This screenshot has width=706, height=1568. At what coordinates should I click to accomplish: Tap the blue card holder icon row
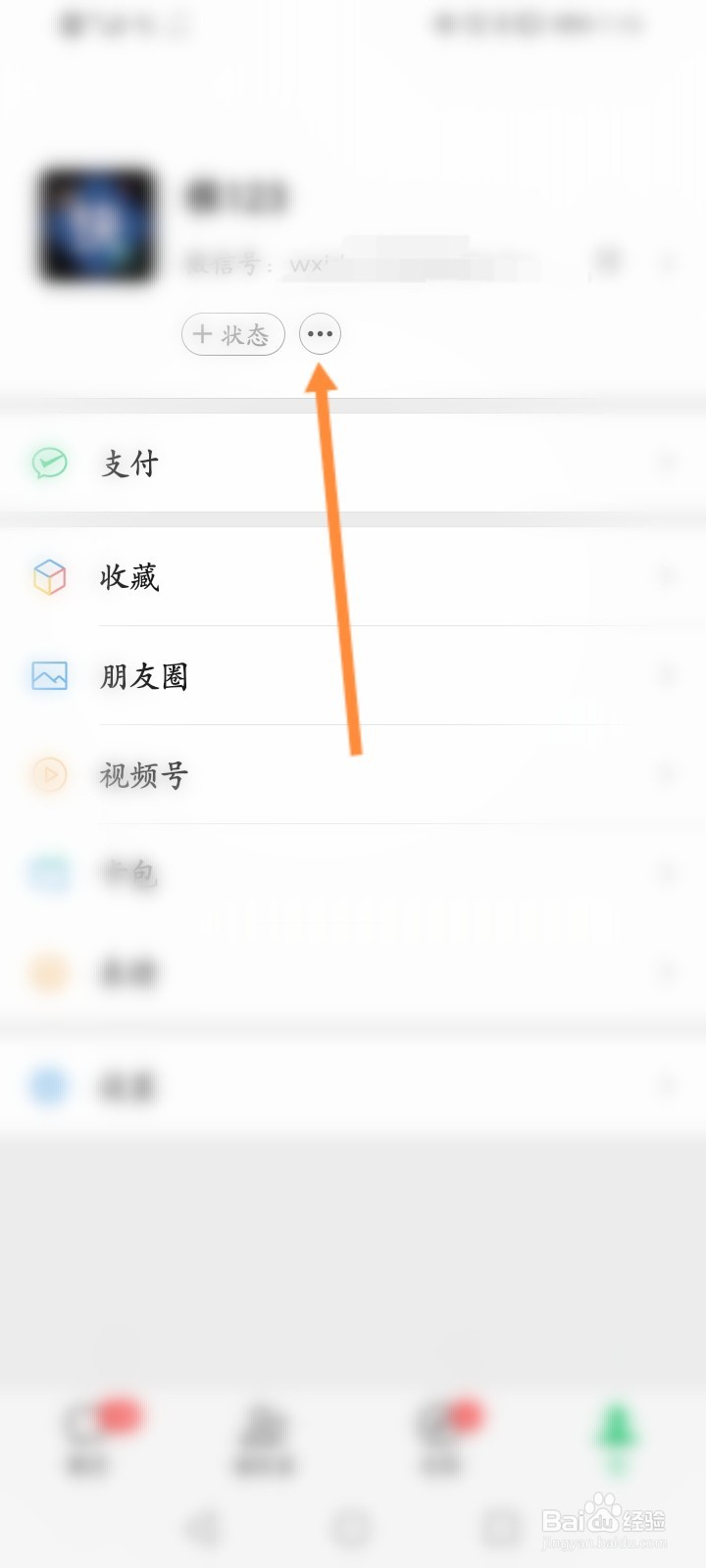point(47,873)
